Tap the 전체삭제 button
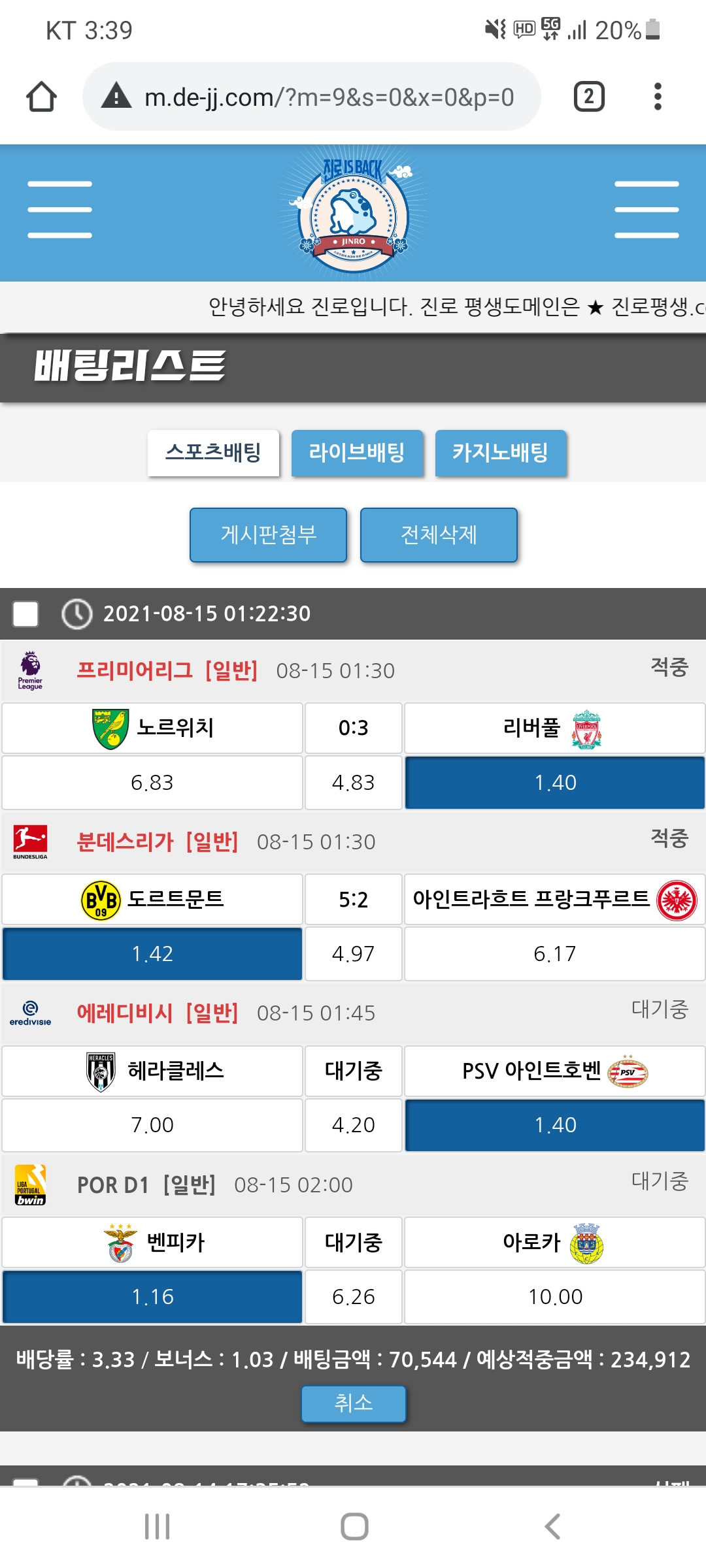The image size is (706, 1568). [x=439, y=534]
